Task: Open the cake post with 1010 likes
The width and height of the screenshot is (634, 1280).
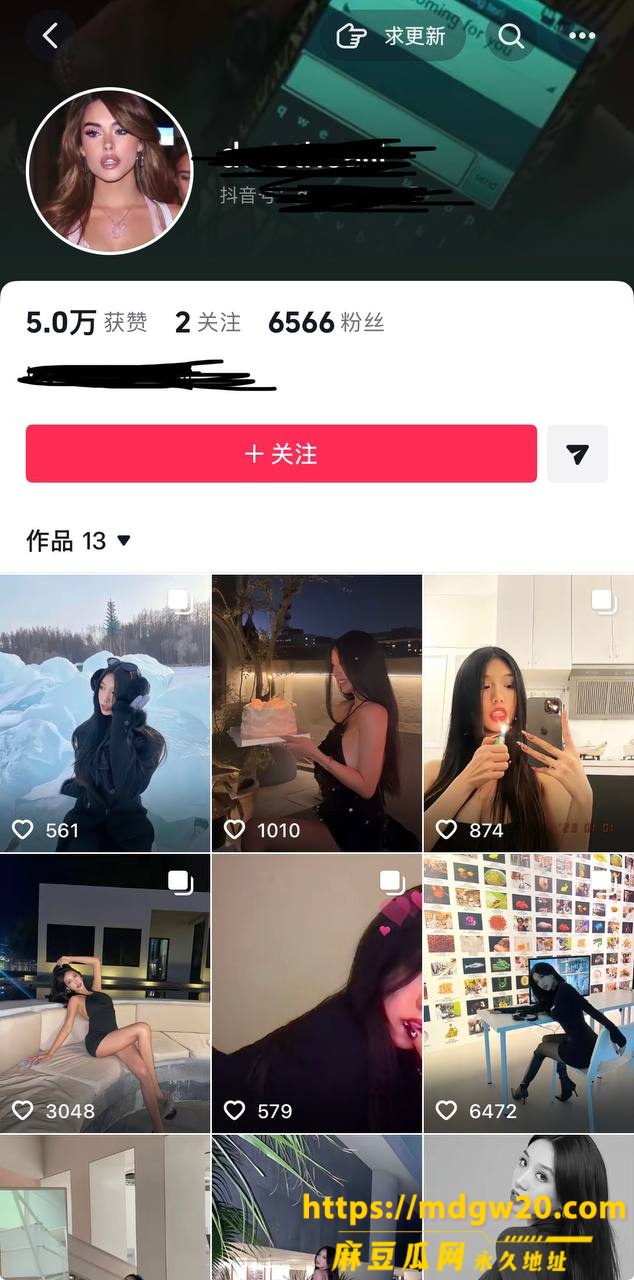Action: tap(317, 713)
